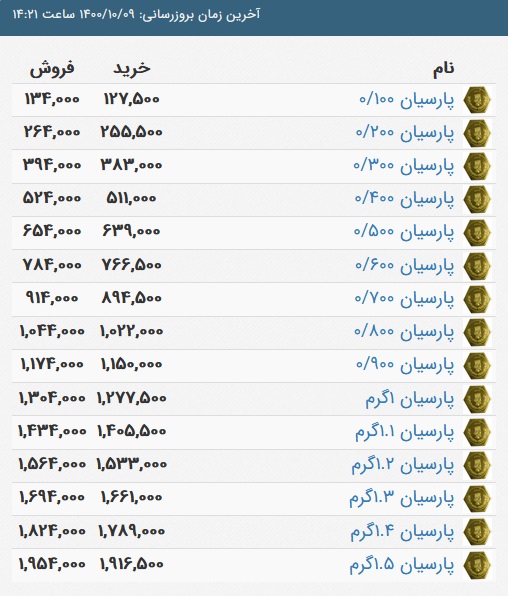This screenshot has width=508, height=596.
Task: Tap the پارسیان ۱.۲گرم link
Action: coord(403,465)
